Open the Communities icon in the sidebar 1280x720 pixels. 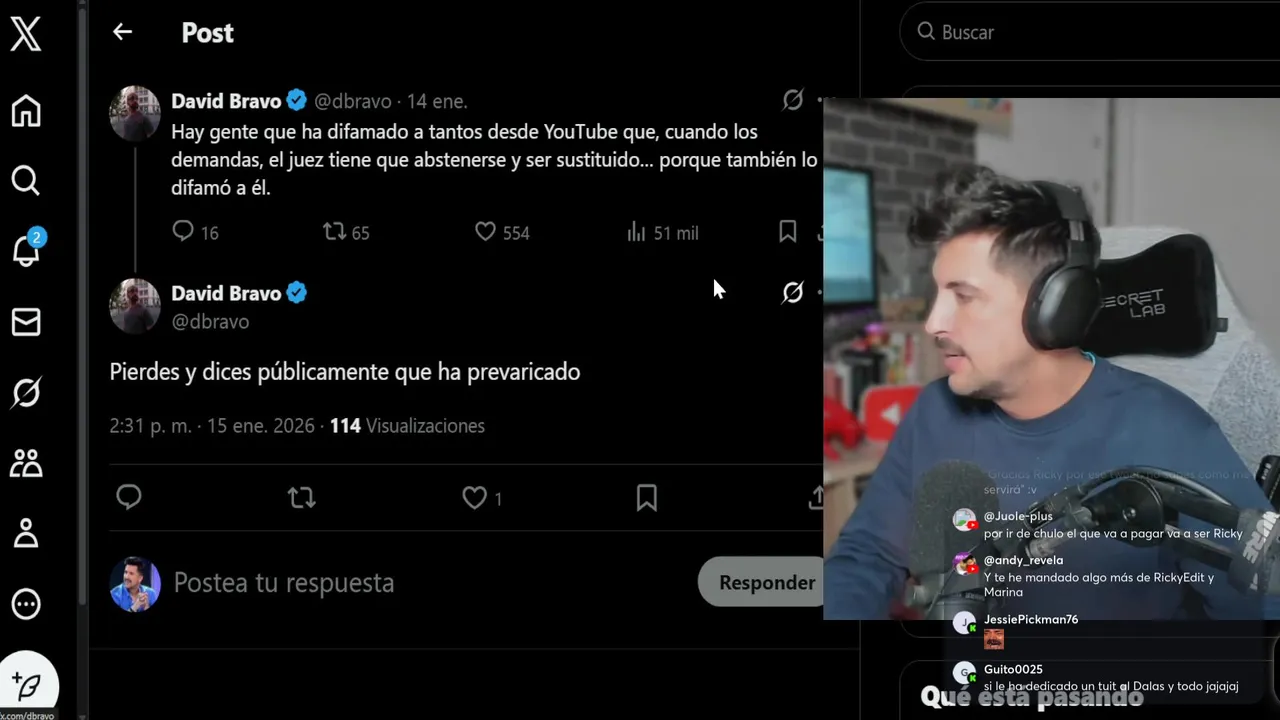(26, 463)
